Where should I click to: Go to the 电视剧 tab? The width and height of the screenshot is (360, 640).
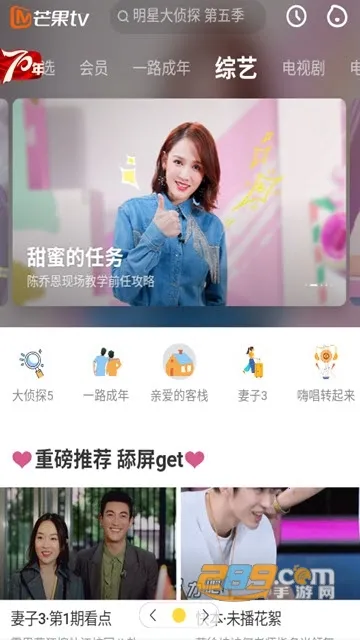pos(304,68)
